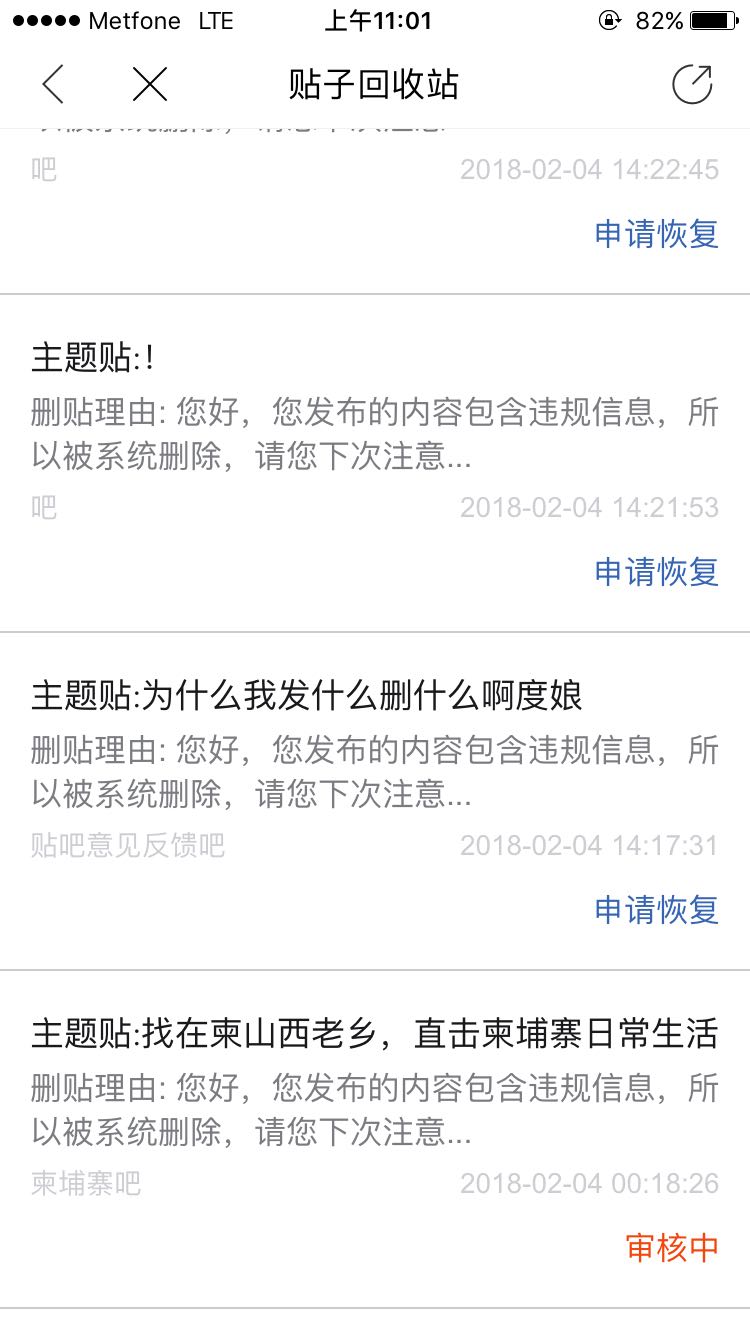
Task: Check 审核中 status of the 柬埔寨吧 post
Action: [x=671, y=1248]
